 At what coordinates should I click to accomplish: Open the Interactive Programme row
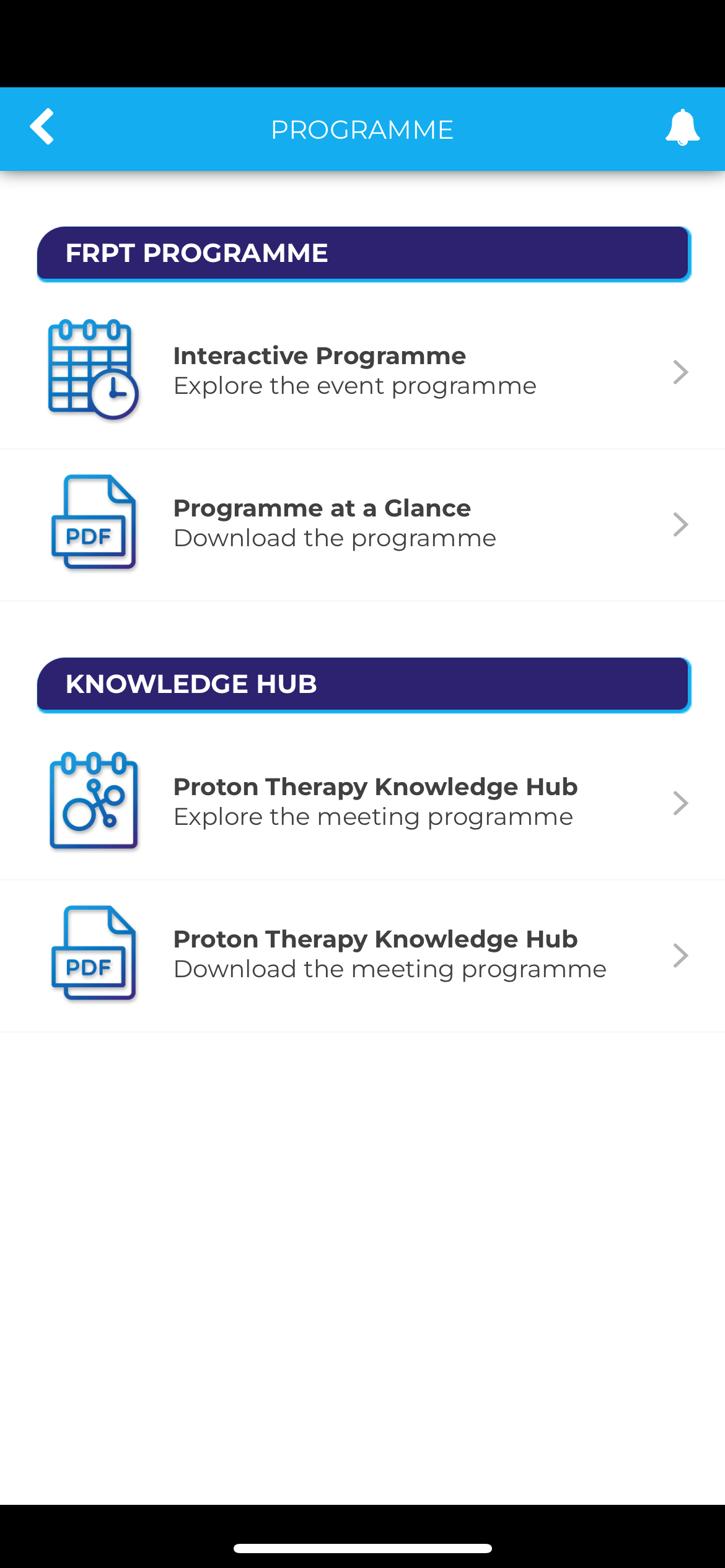pyautogui.click(x=362, y=372)
